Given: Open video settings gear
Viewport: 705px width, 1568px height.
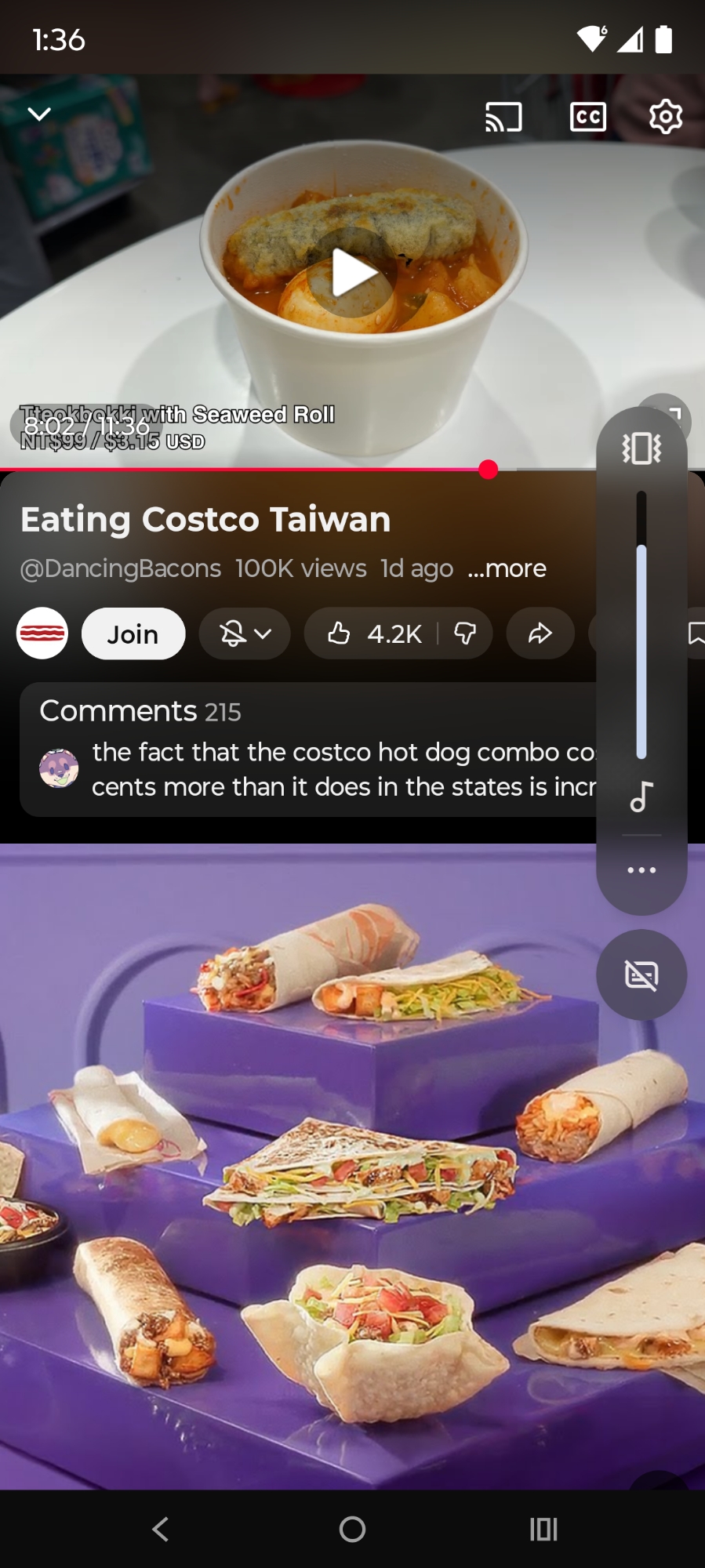Looking at the screenshot, I should tap(665, 118).
